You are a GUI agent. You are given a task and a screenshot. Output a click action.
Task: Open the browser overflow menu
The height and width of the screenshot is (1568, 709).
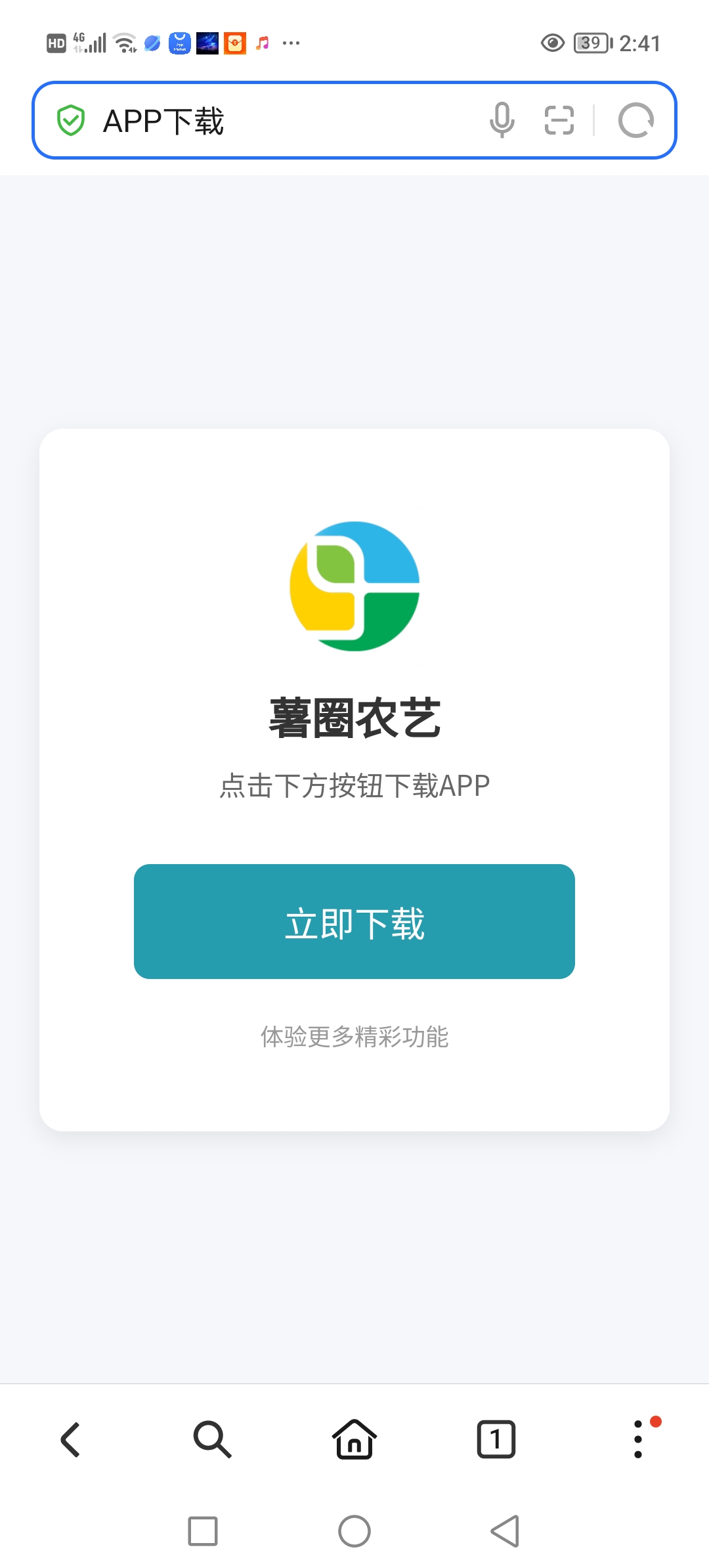(x=638, y=1440)
